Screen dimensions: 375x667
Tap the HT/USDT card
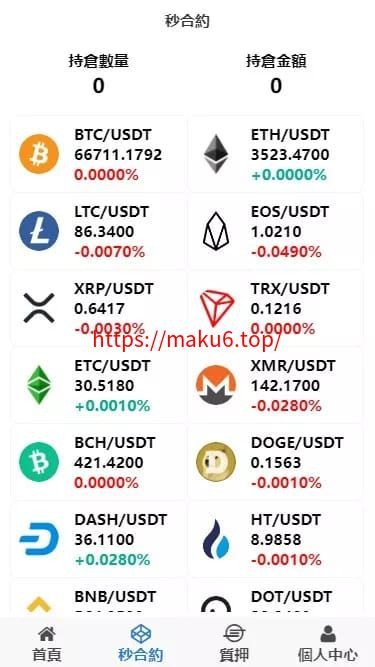(x=276, y=539)
